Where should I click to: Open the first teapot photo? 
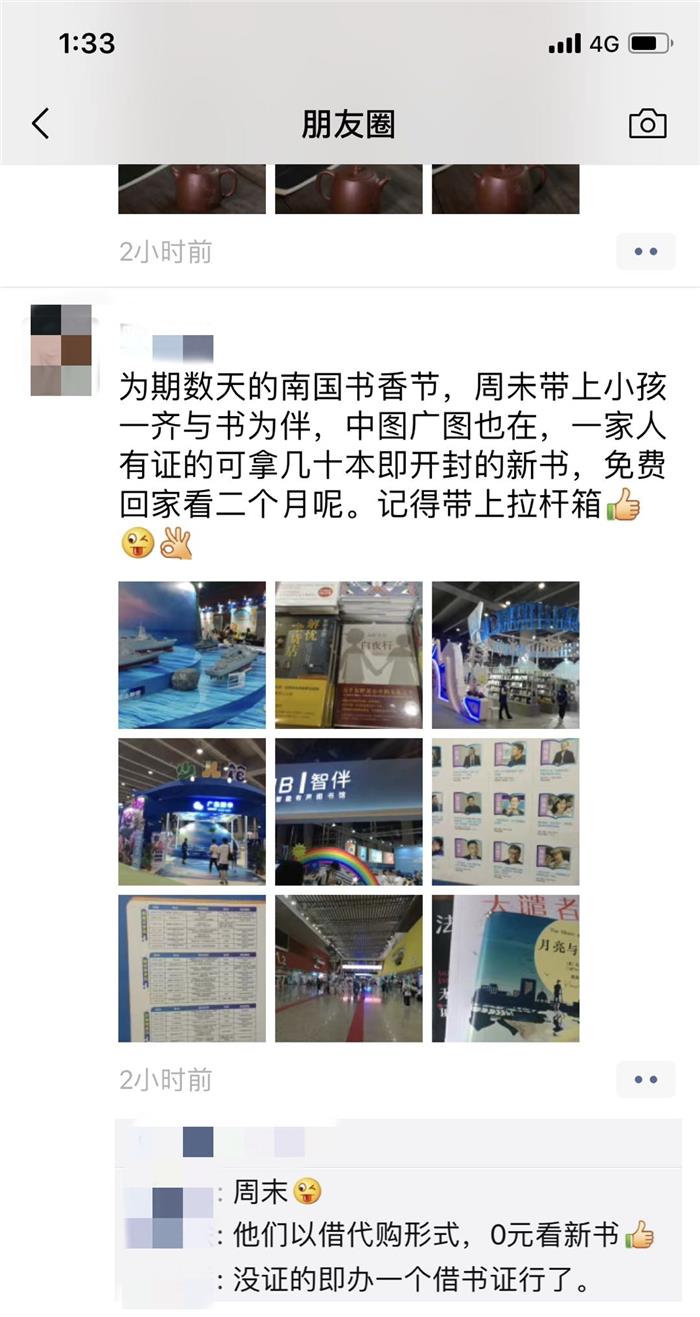pyautogui.click(x=192, y=189)
